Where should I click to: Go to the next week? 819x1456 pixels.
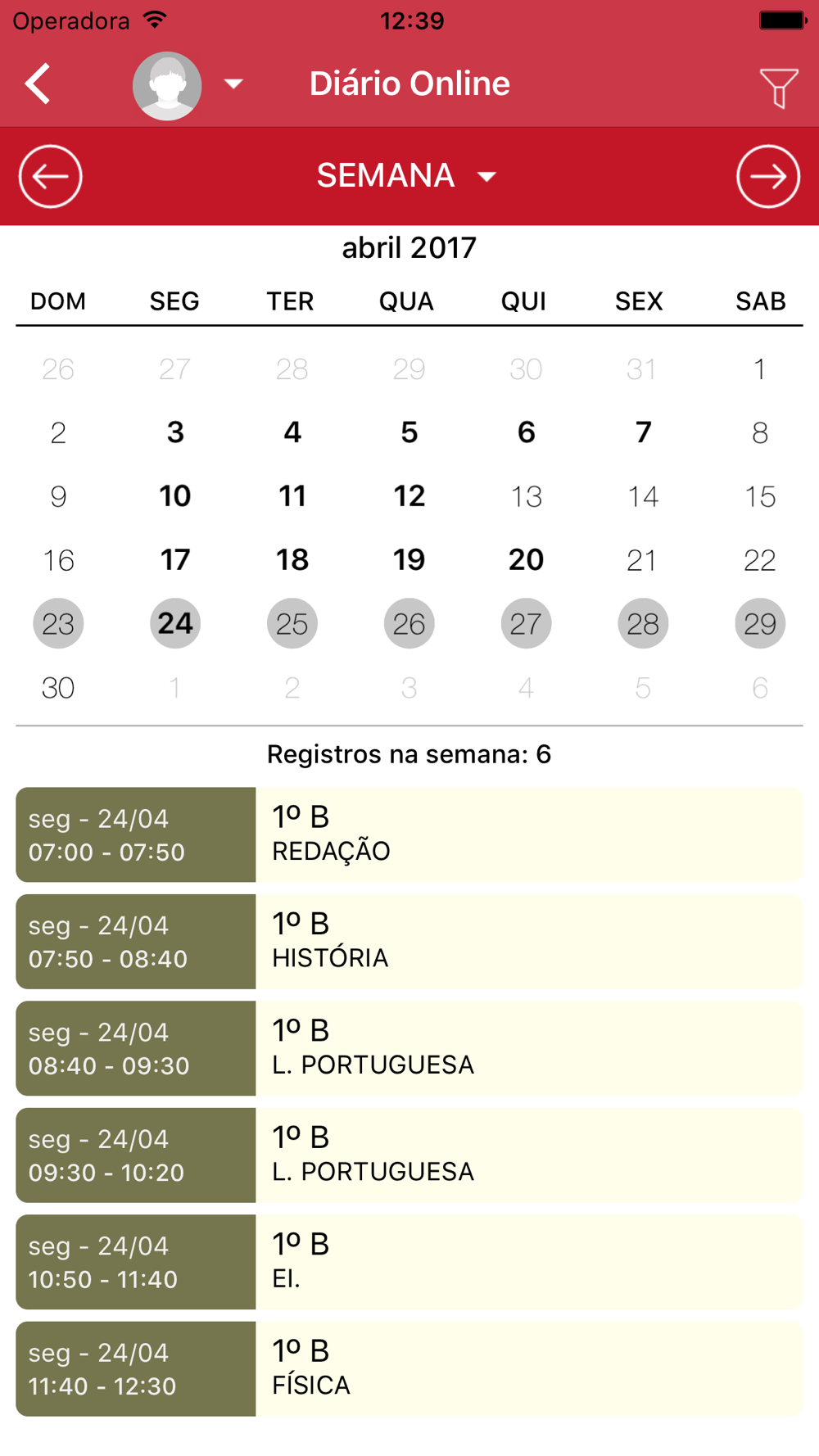pos(767,176)
